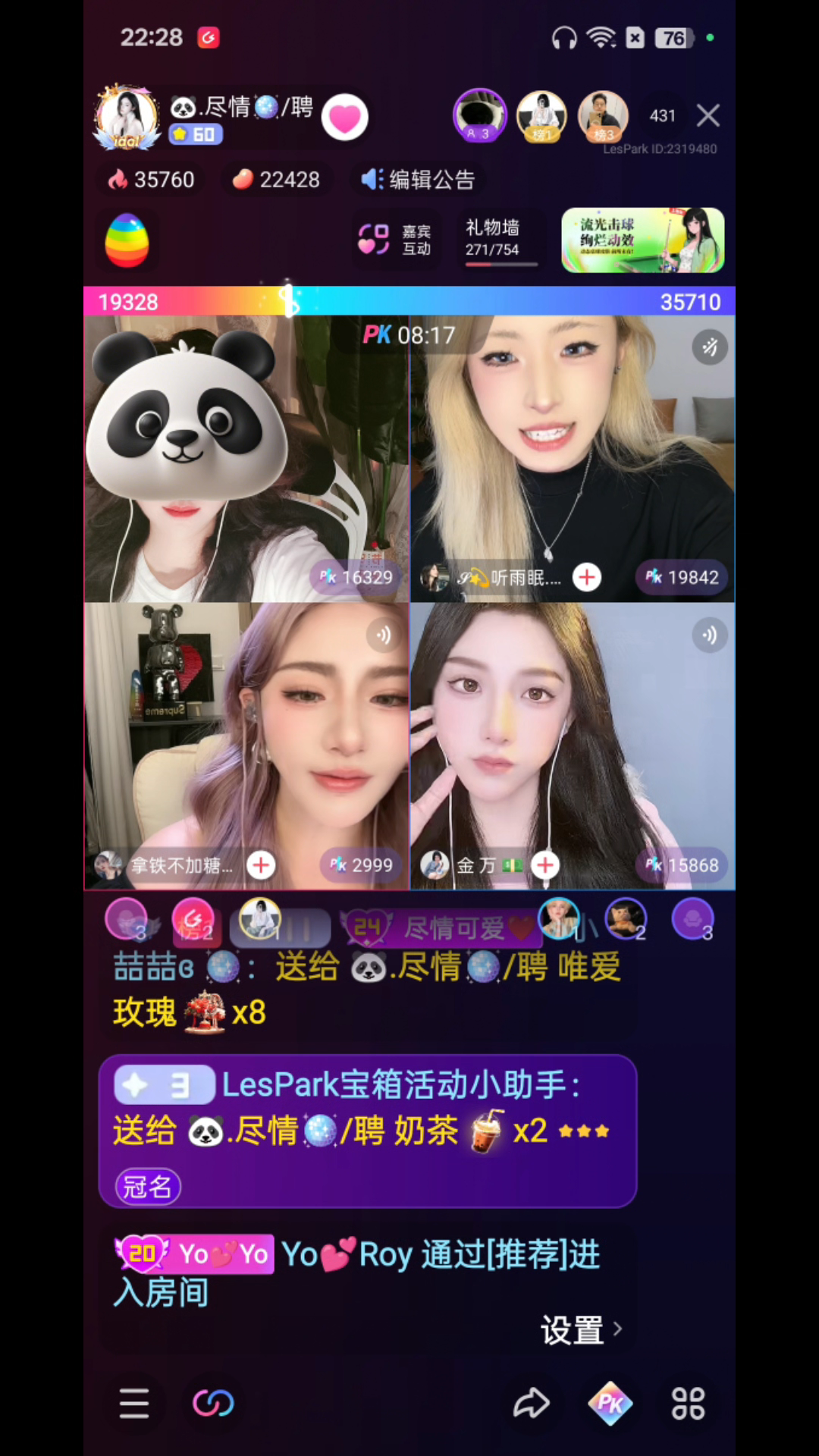Open 编辑公告 announcement editor
This screenshot has width=819, height=1456.
tap(419, 180)
